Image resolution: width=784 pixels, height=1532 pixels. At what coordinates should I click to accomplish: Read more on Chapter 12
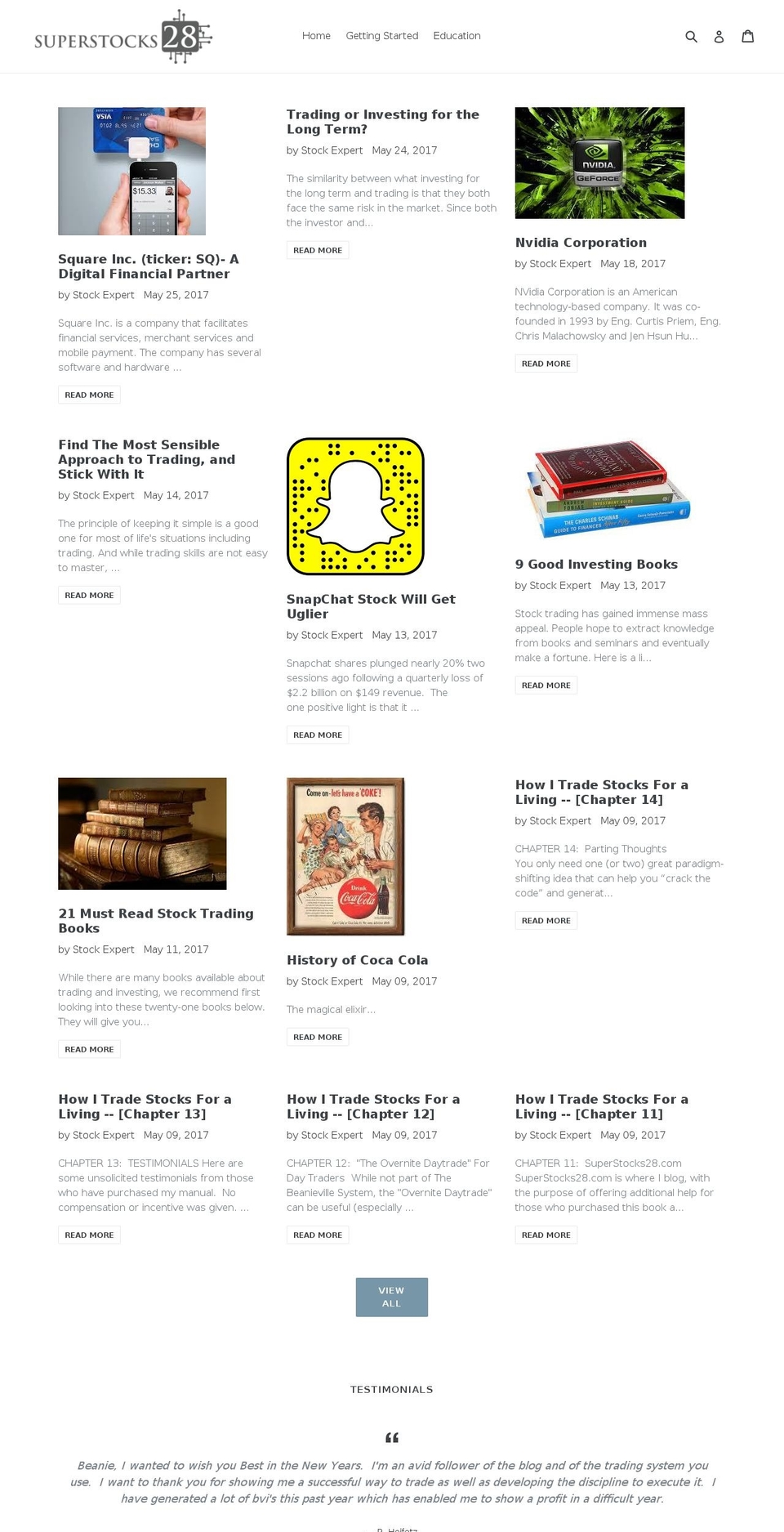coord(318,1235)
